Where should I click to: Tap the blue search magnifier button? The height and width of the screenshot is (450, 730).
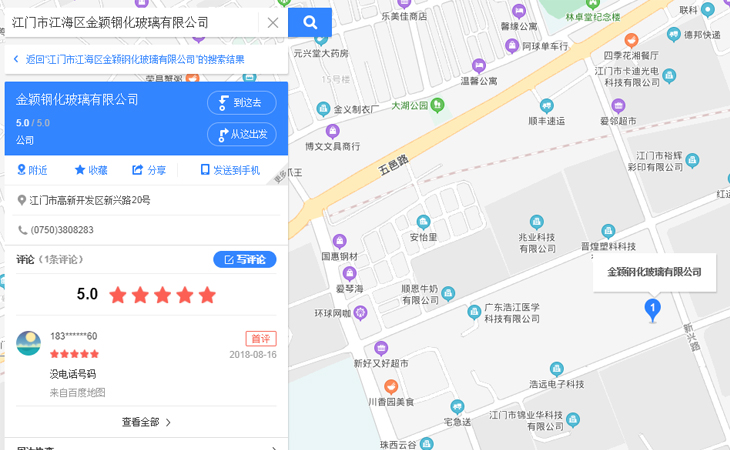pyautogui.click(x=310, y=22)
